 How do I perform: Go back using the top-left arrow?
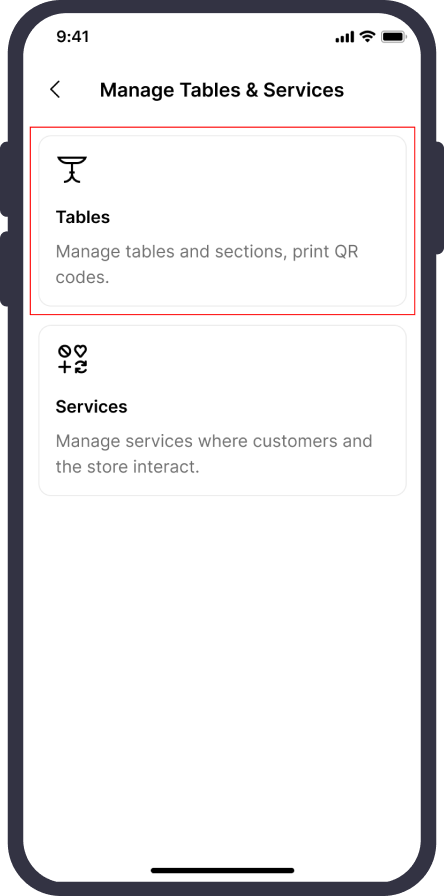(55, 90)
